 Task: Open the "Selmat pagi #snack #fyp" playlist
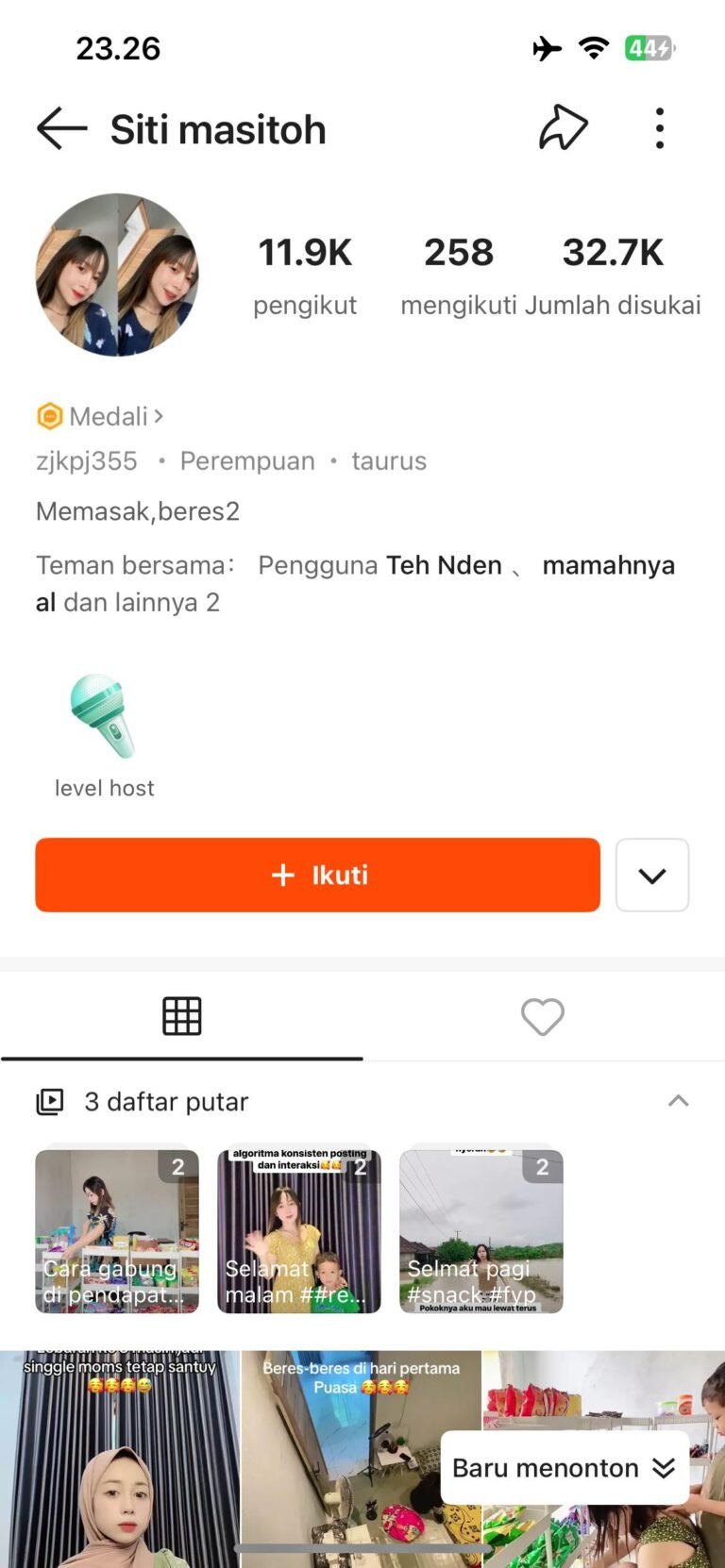click(481, 1231)
